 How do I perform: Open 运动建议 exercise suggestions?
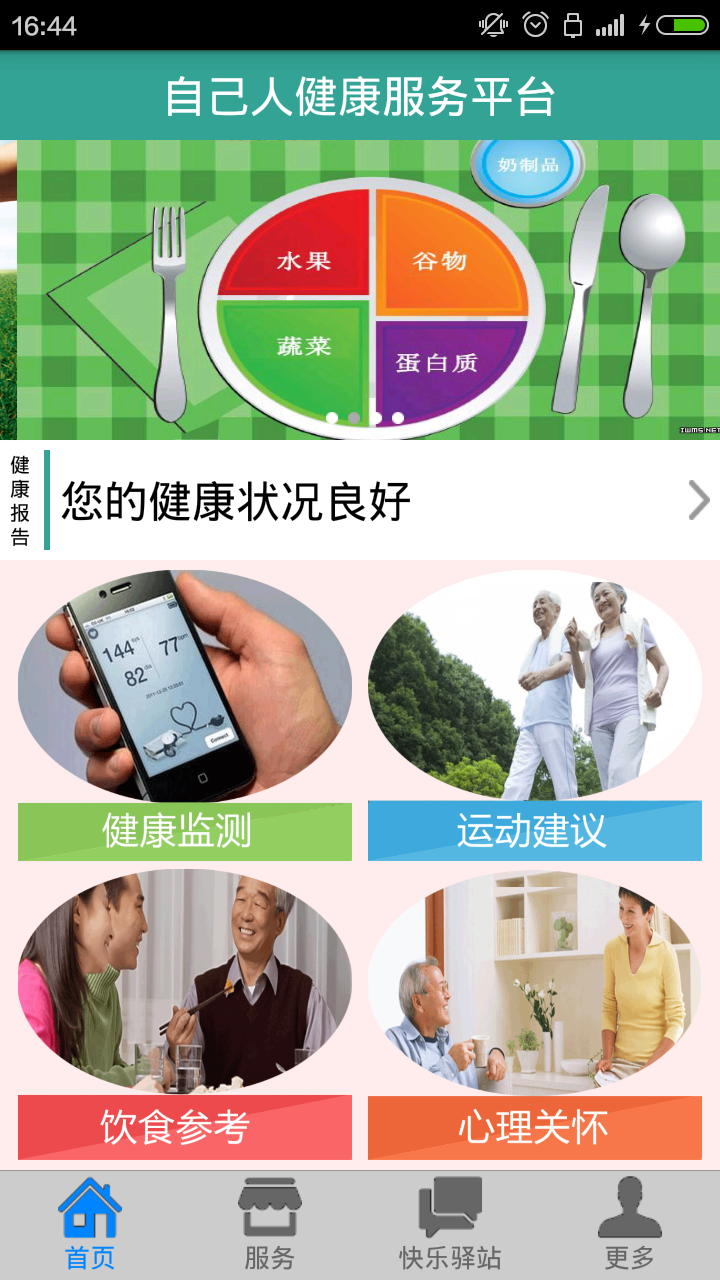(535, 715)
